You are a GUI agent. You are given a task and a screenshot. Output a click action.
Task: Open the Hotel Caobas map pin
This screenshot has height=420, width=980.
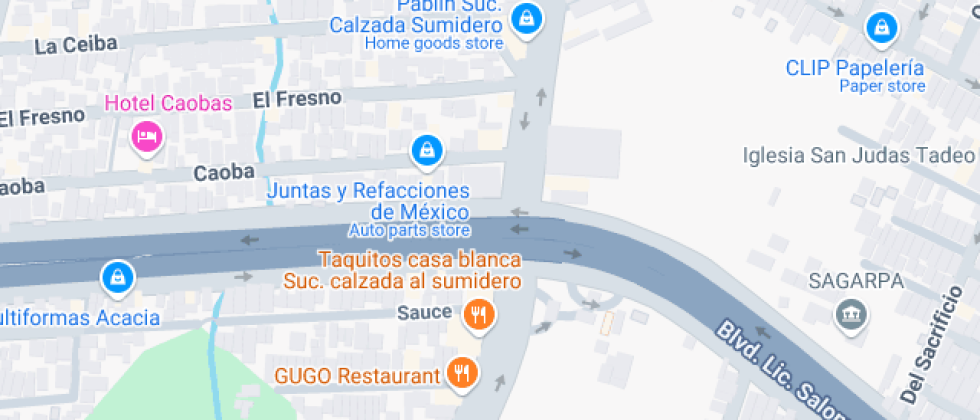148,135
